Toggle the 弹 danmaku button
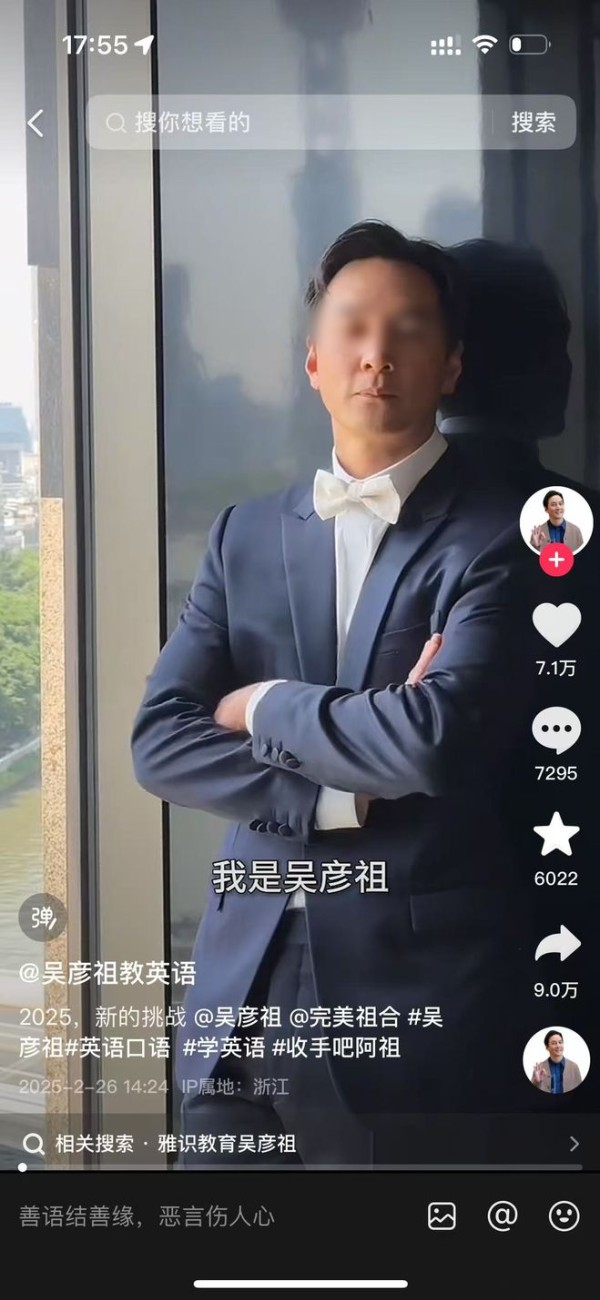This screenshot has width=600, height=1300. [x=42, y=918]
